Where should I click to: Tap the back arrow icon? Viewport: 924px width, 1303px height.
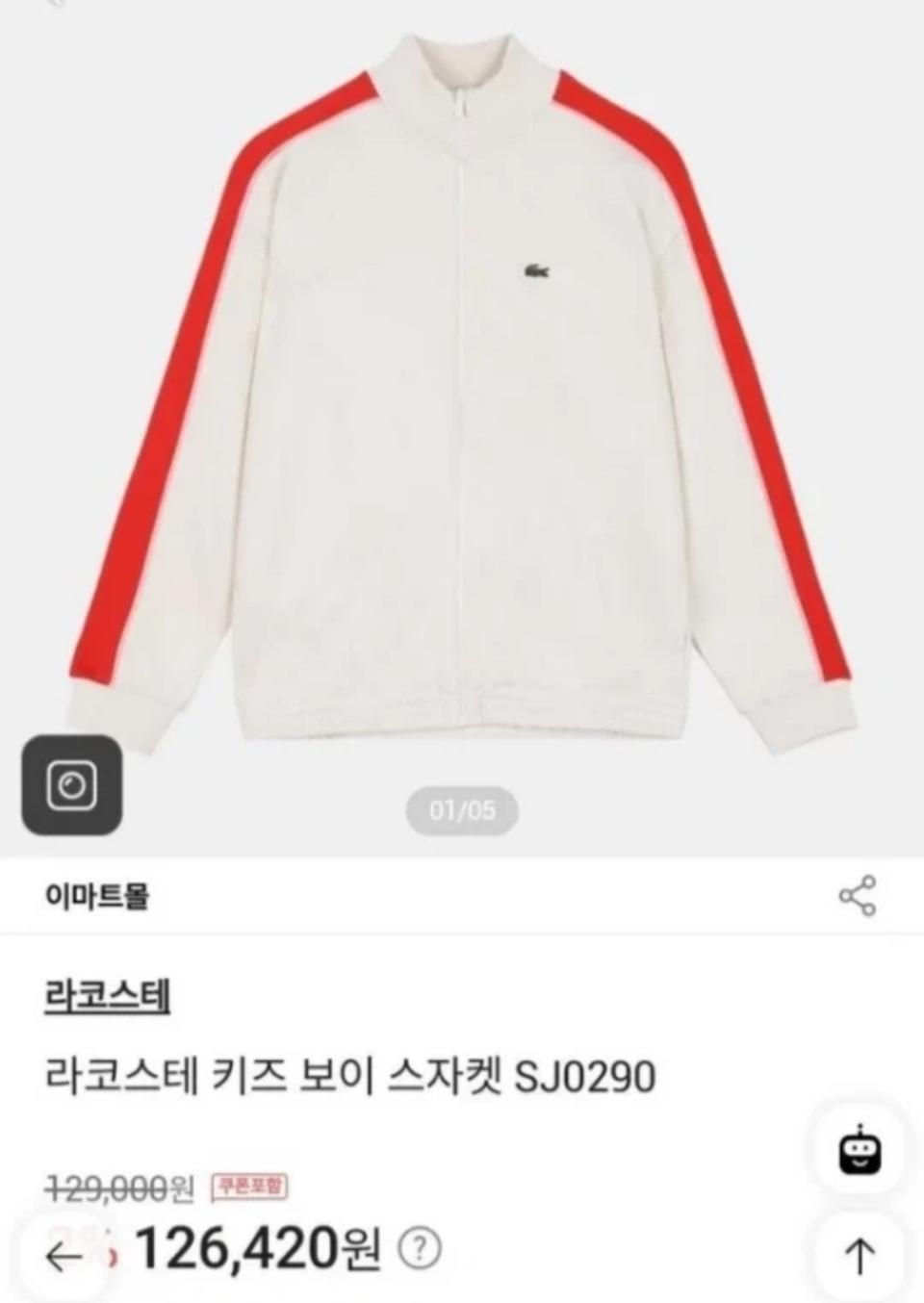(x=61, y=1251)
